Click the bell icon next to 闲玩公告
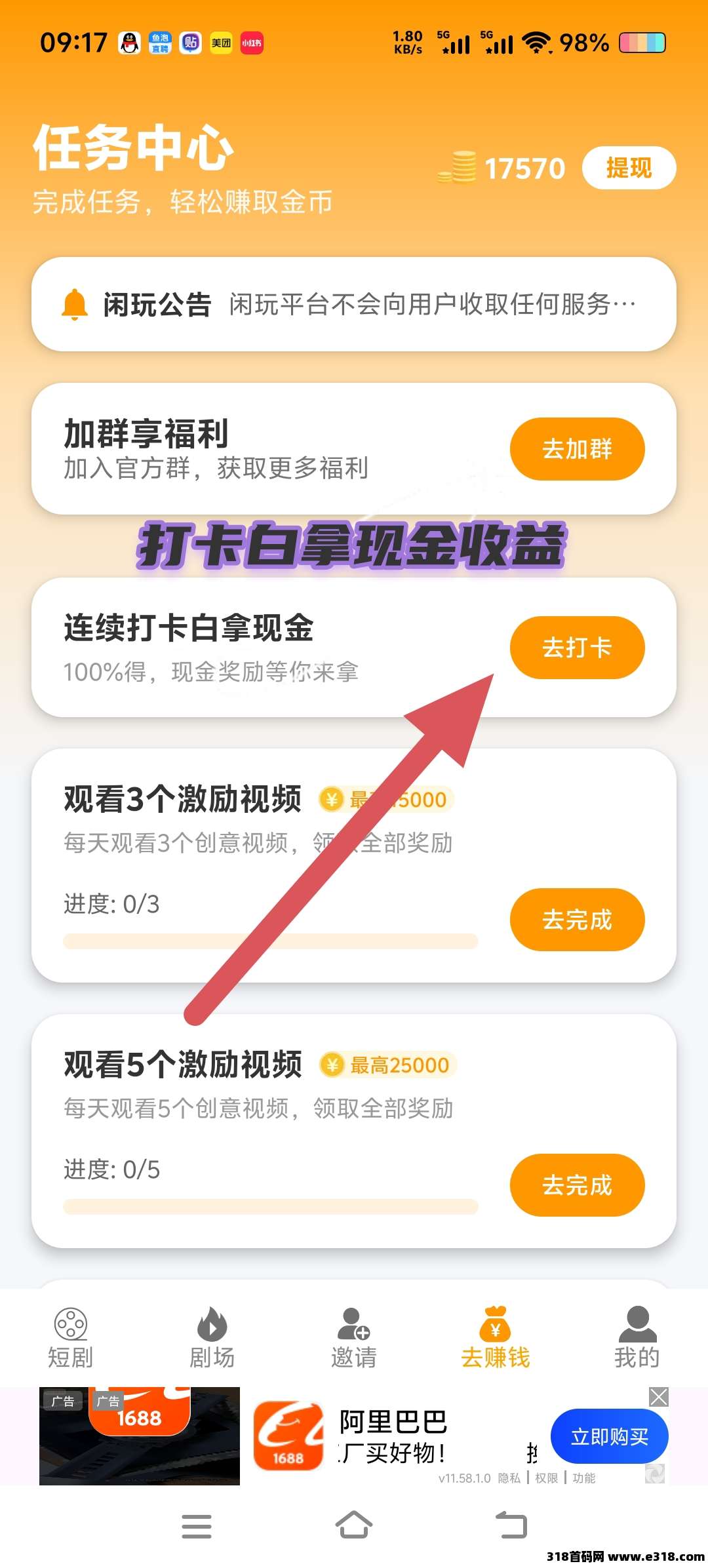This screenshot has height=1568, width=708. pos(73,305)
